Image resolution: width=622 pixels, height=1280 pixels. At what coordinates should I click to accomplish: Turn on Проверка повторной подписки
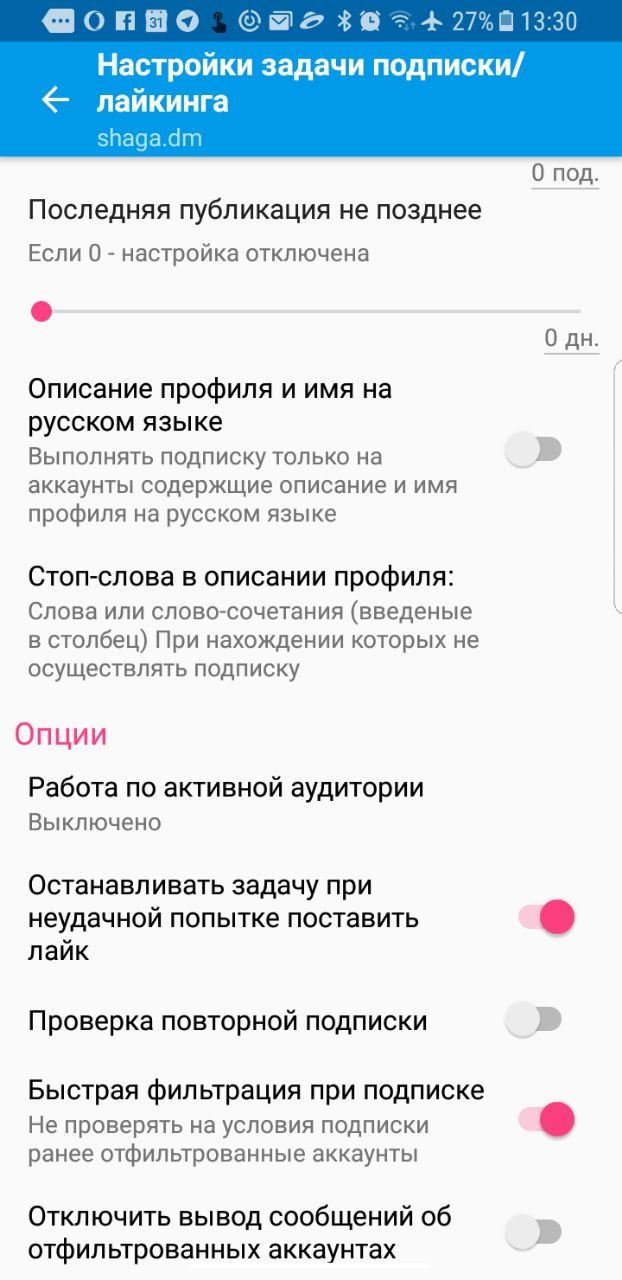534,1021
